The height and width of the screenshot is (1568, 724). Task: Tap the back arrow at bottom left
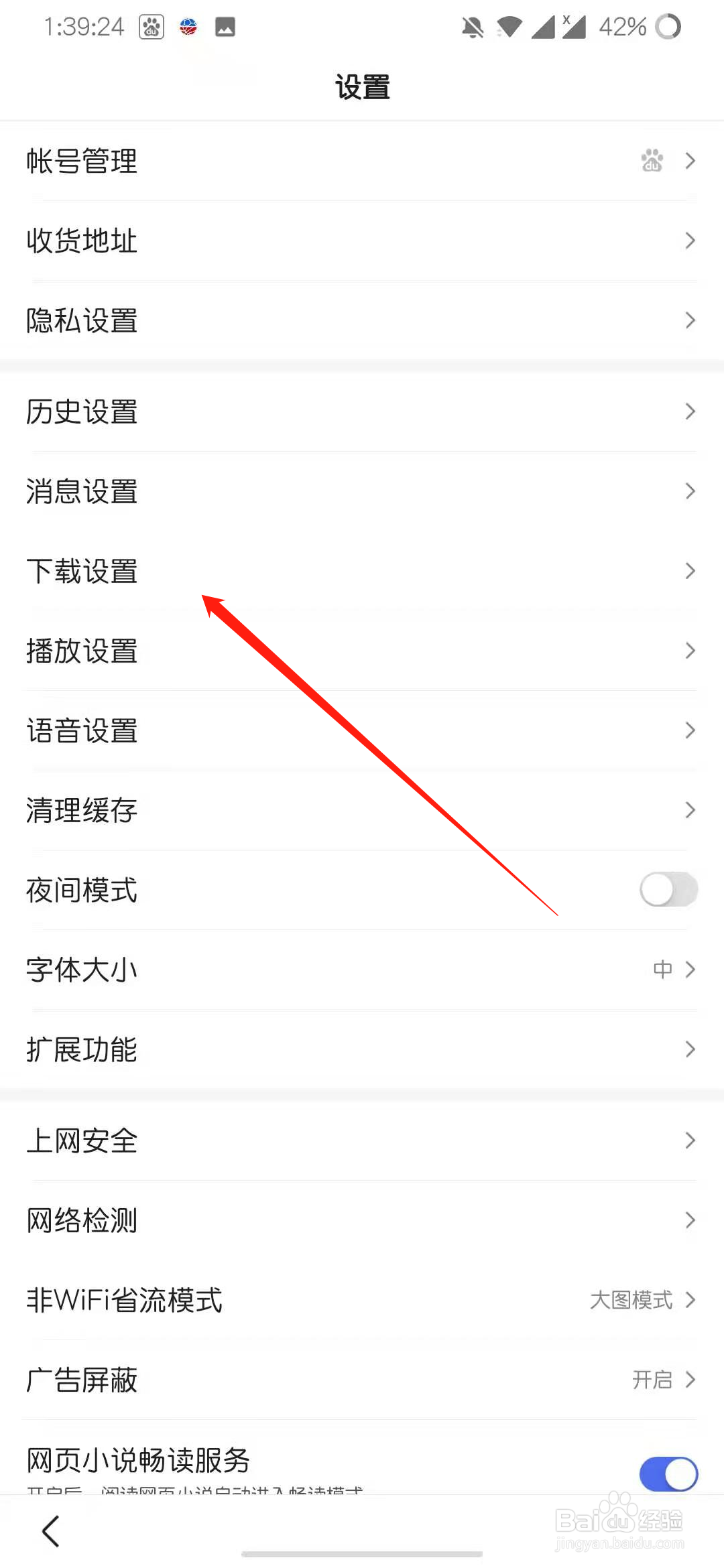click(x=50, y=1530)
